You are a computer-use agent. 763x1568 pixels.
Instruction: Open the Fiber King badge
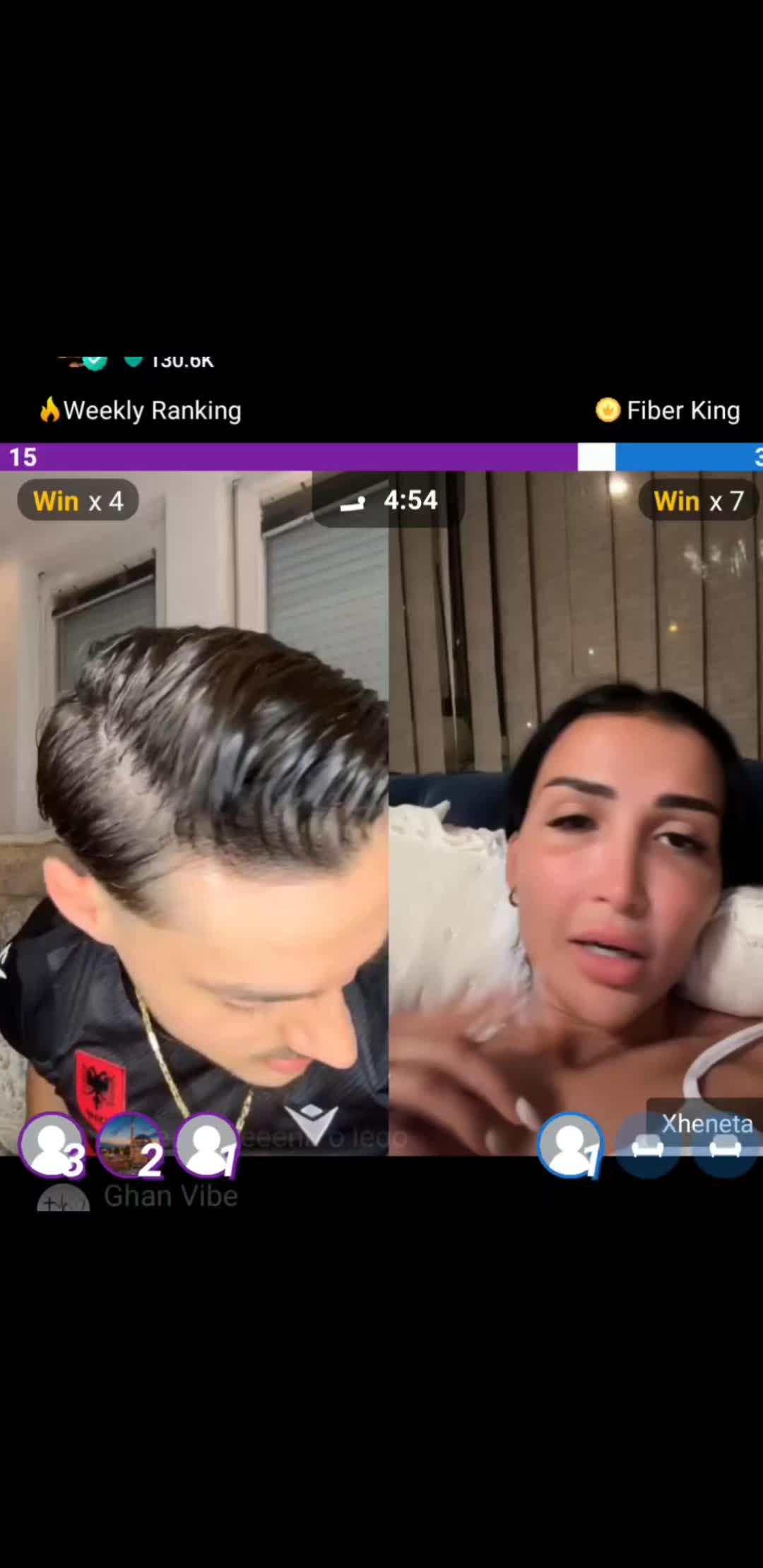(x=668, y=410)
